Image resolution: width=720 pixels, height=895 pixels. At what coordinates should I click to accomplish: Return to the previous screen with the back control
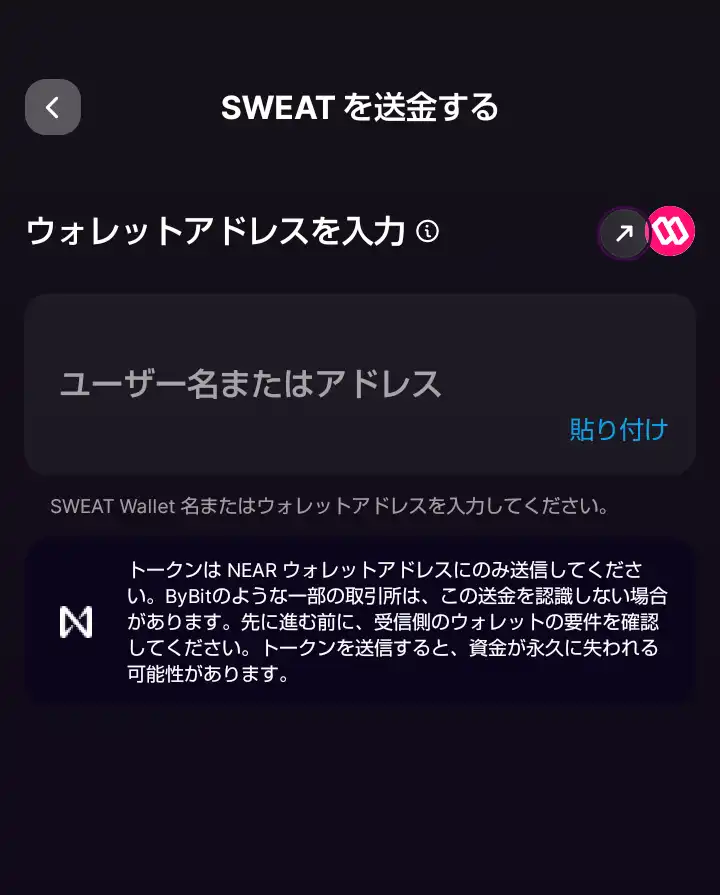[52, 107]
